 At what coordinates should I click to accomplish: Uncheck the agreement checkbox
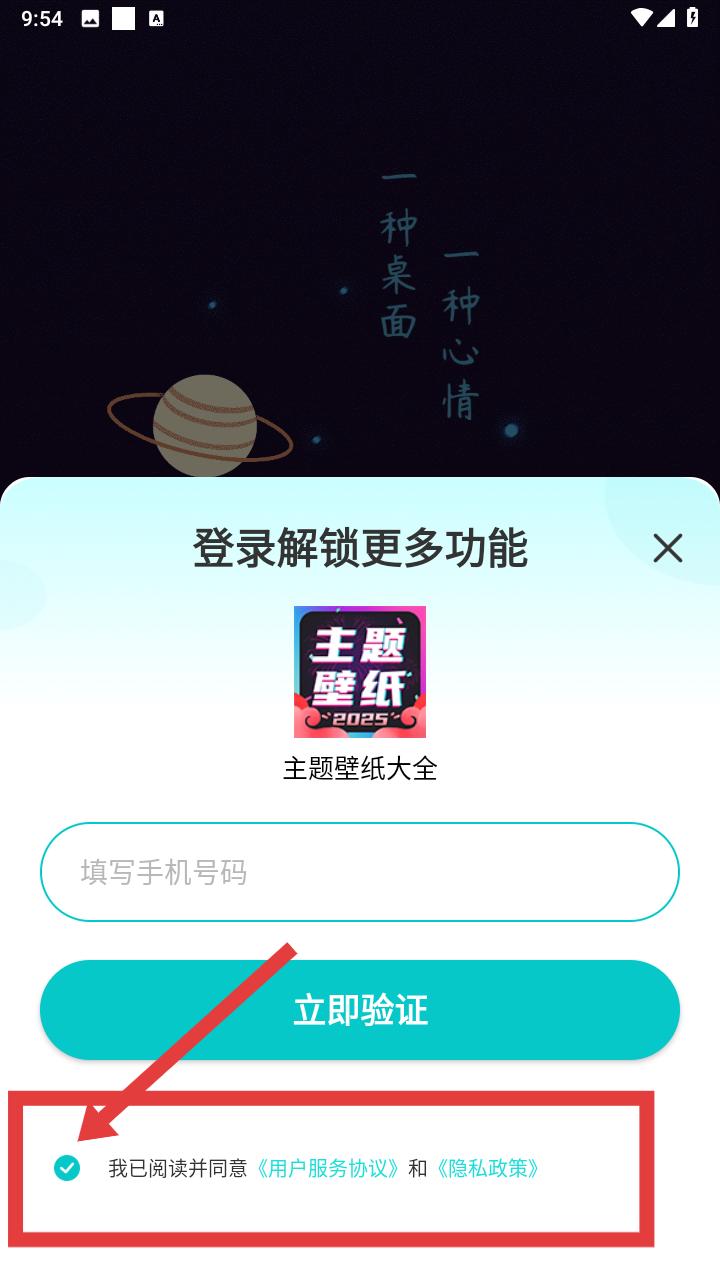(x=67, y=1167)
